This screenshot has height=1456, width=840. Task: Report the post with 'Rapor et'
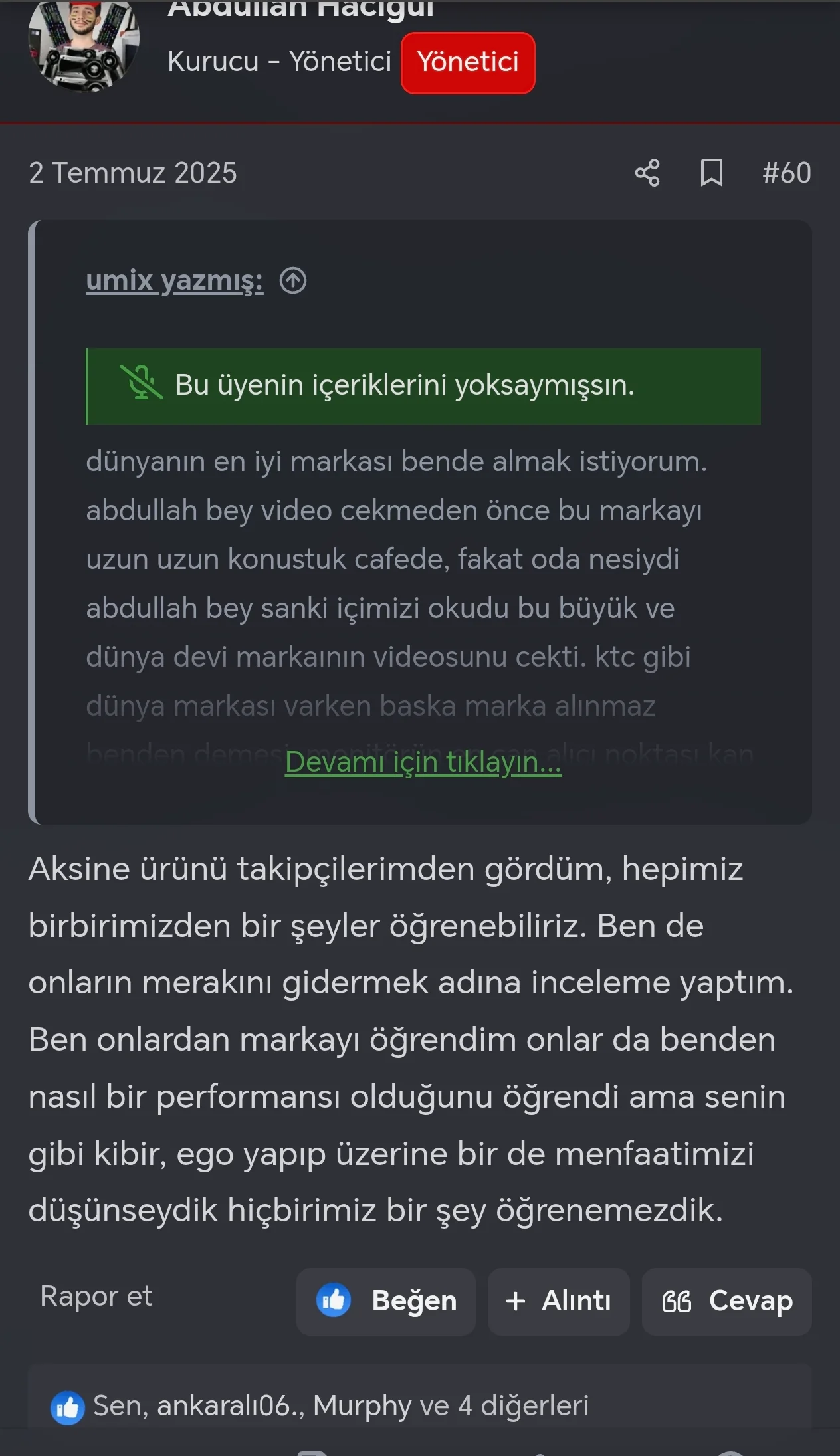[x=96, y=1296]
